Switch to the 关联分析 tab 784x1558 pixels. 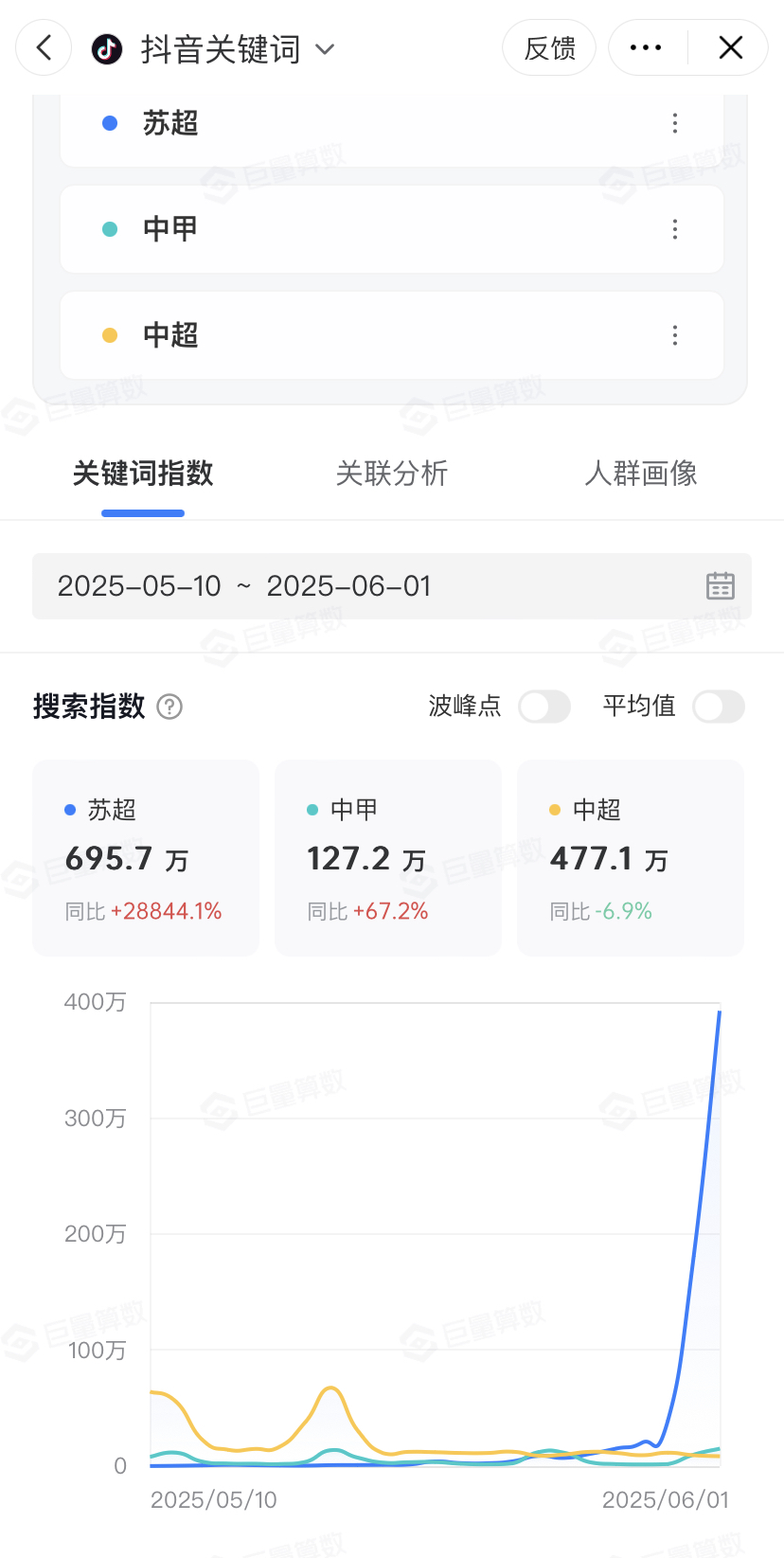click(x=392, y=474)
